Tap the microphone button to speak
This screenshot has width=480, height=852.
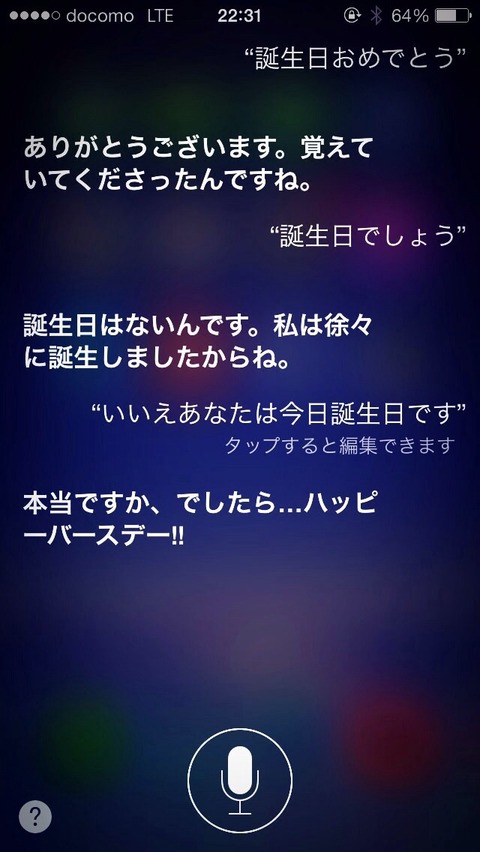pyautogui.click(x=240, y=781)
